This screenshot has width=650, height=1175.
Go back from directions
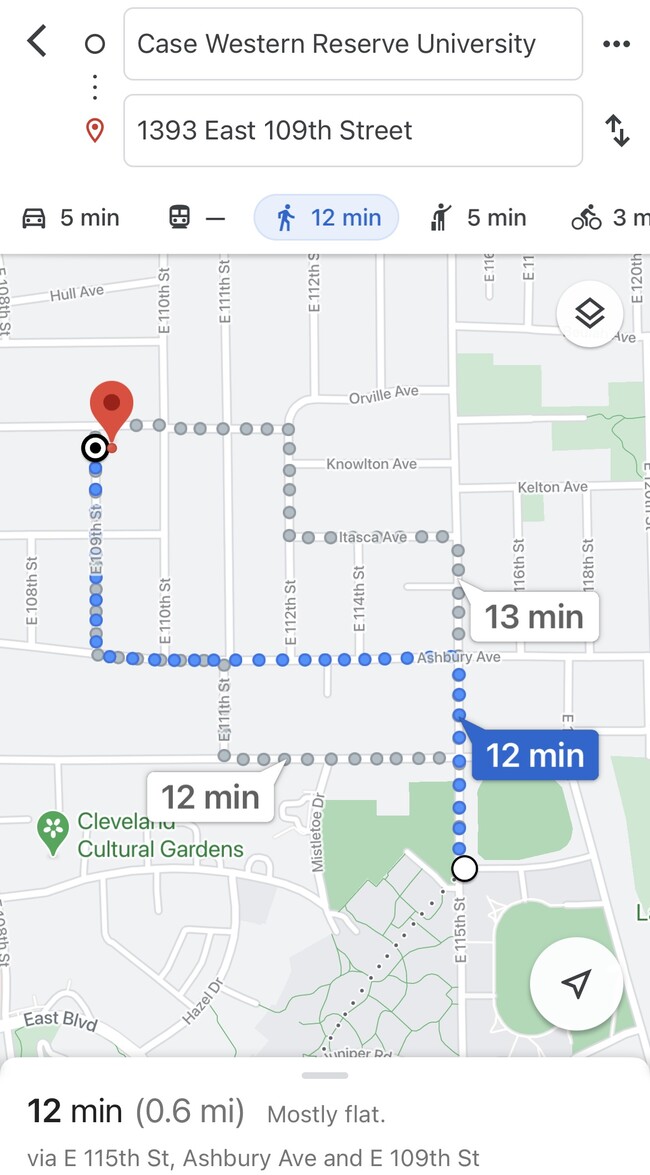tap(37, 43)
